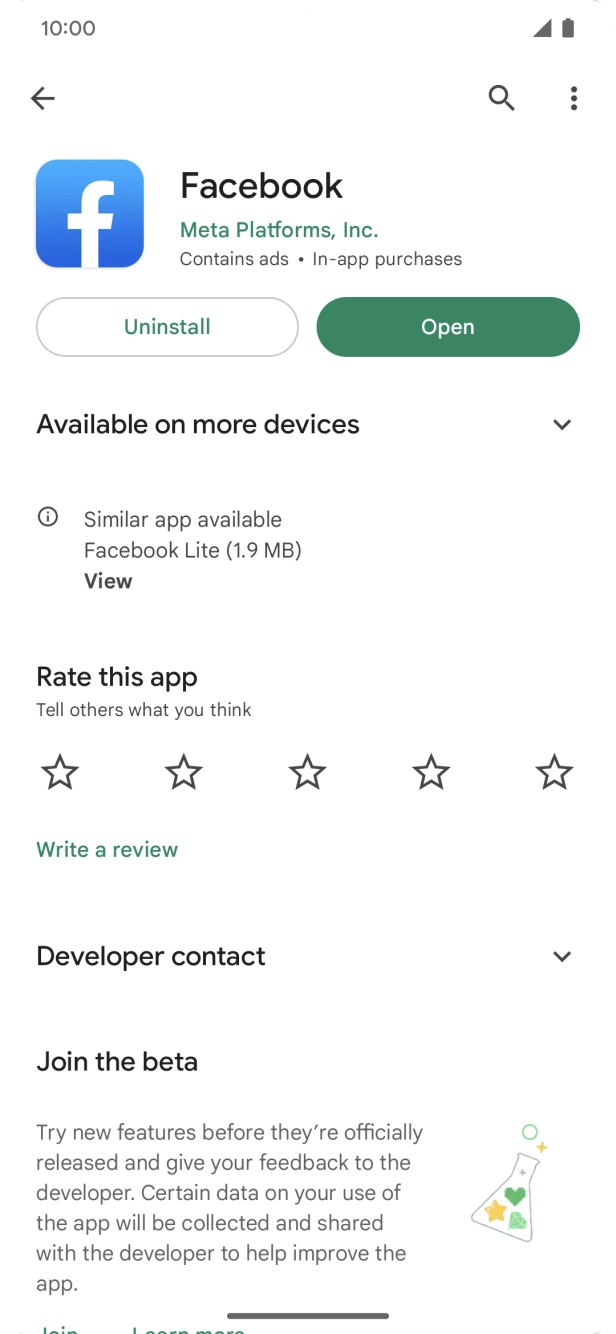
Task: Uninstall the Facebook app
Action: coord(167,327)
